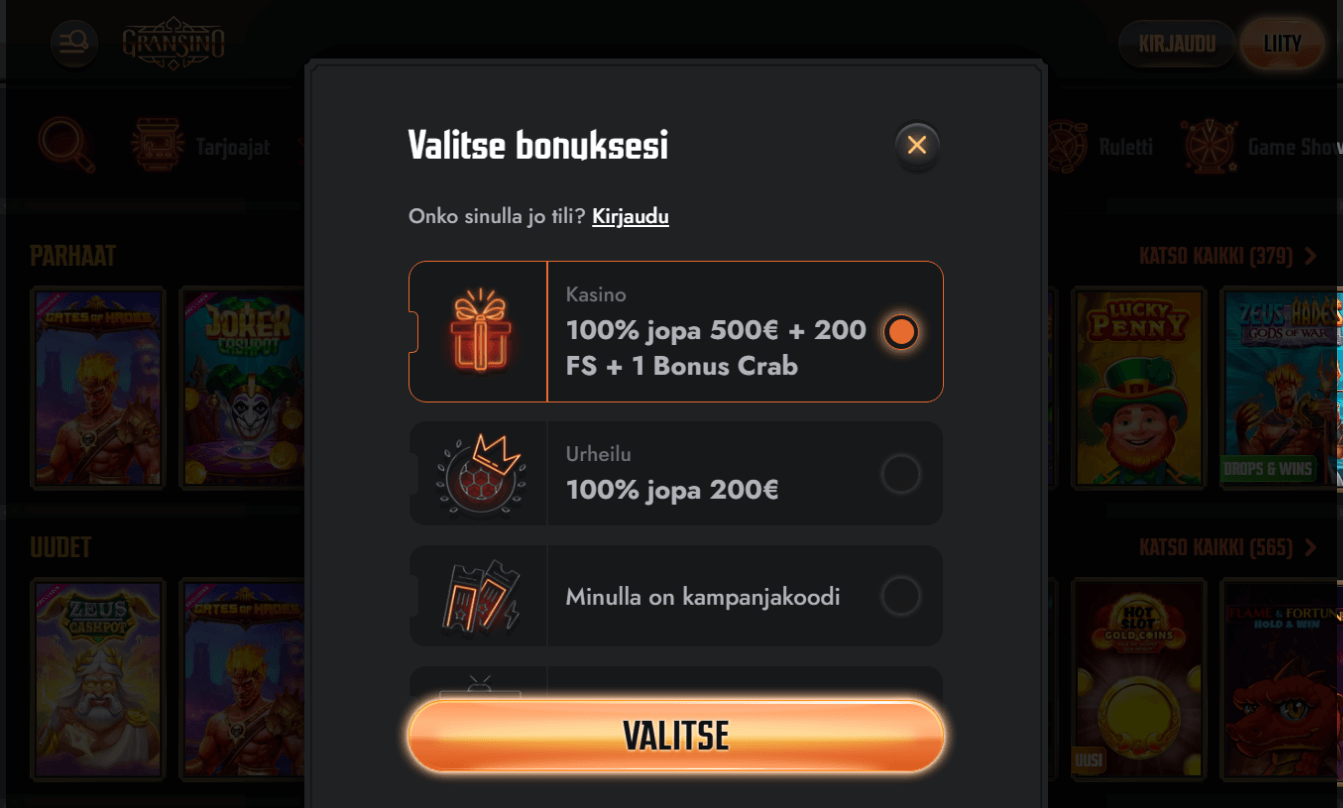Image resolution: width=1343 pixels, height=808 pixels.
Task: Choose Minulla on kampanjakoodi option
Action: pos(900,596)
